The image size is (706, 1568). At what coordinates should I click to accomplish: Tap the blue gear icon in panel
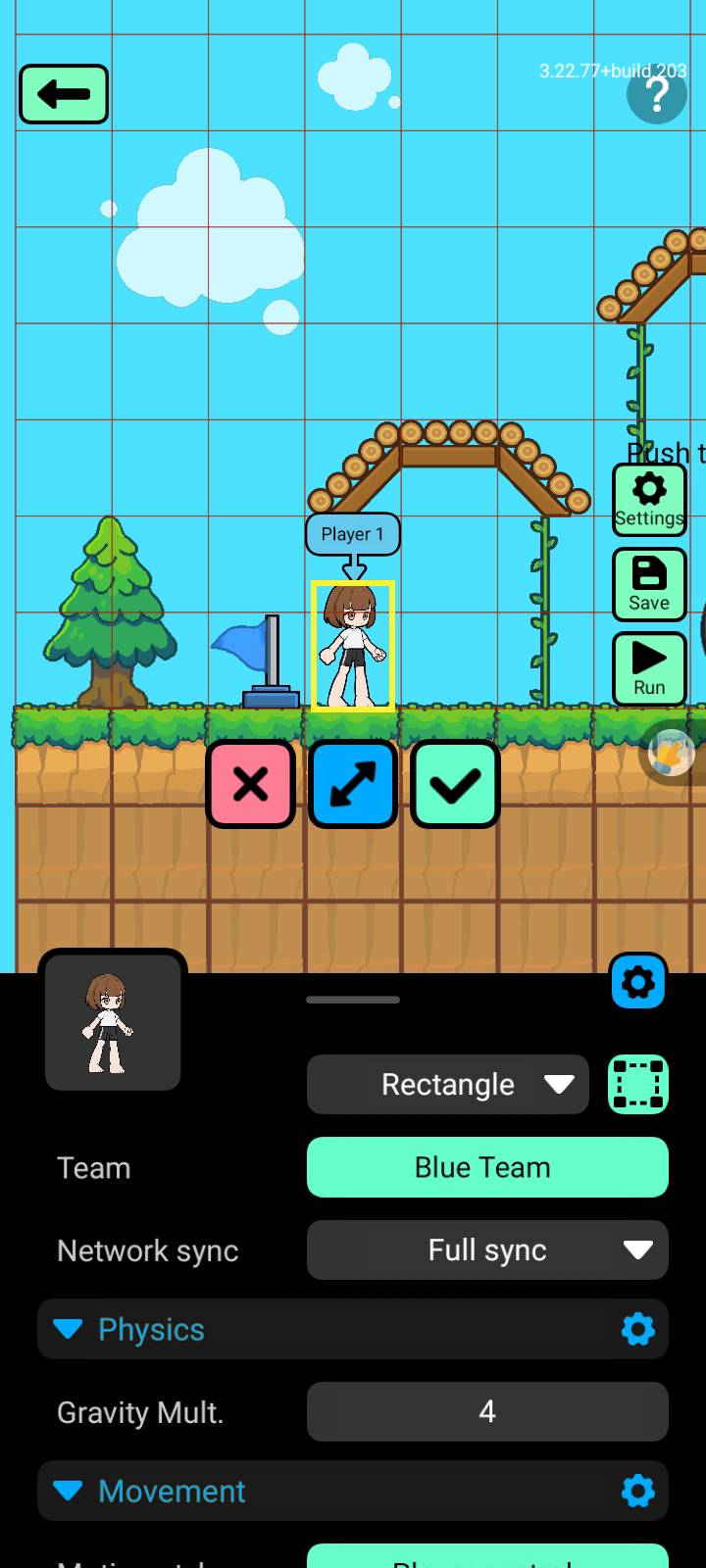(x=638, y=981)
